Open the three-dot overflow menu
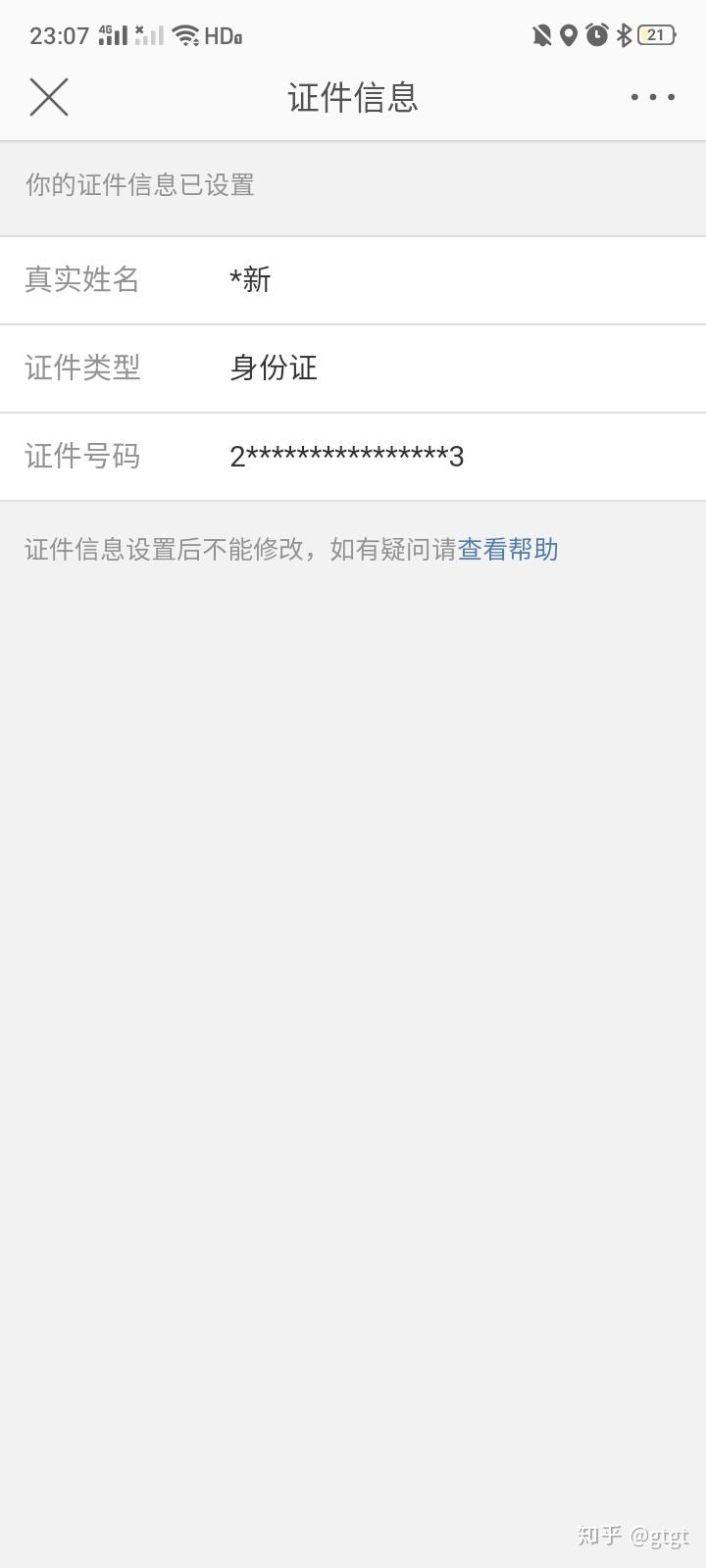 point(652,97)
